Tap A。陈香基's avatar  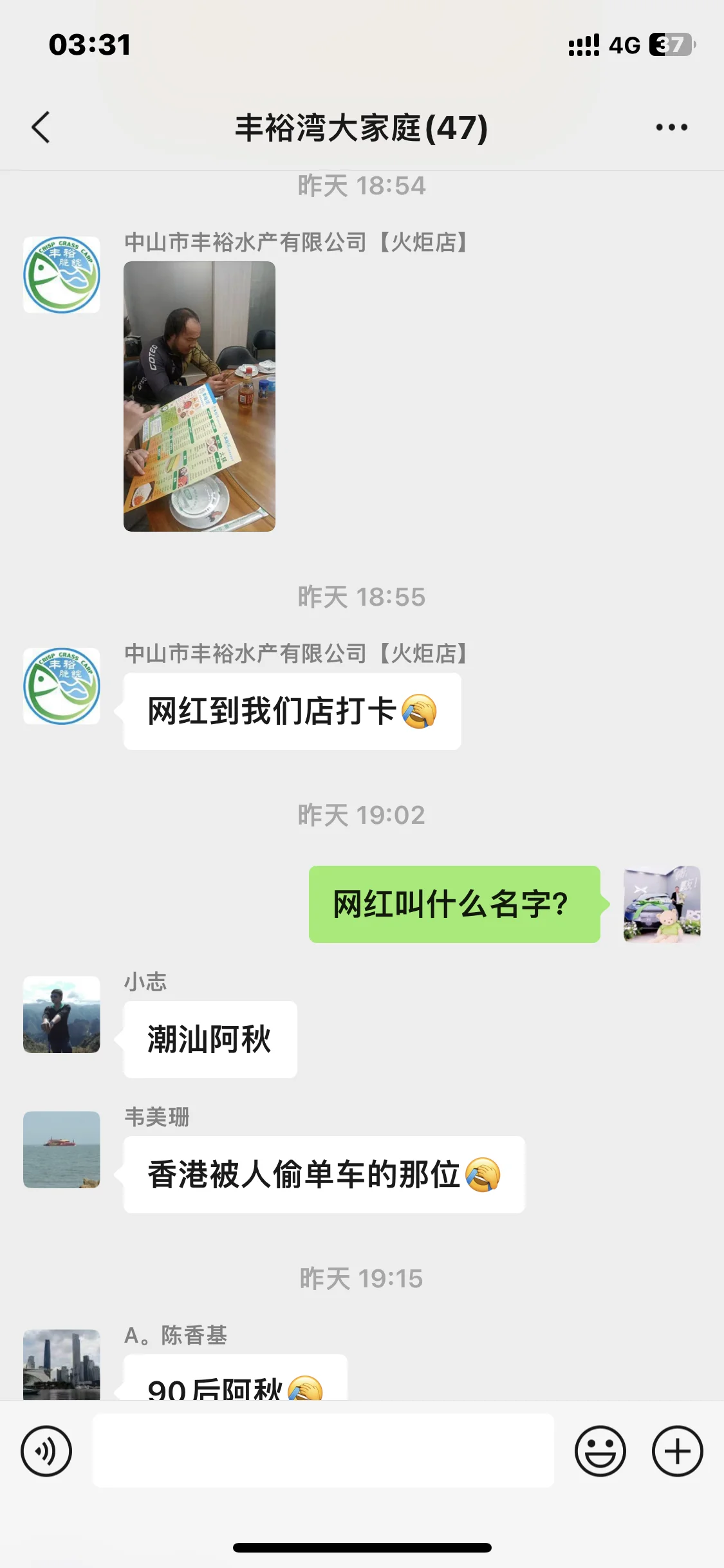click(x=62, y=1365)
